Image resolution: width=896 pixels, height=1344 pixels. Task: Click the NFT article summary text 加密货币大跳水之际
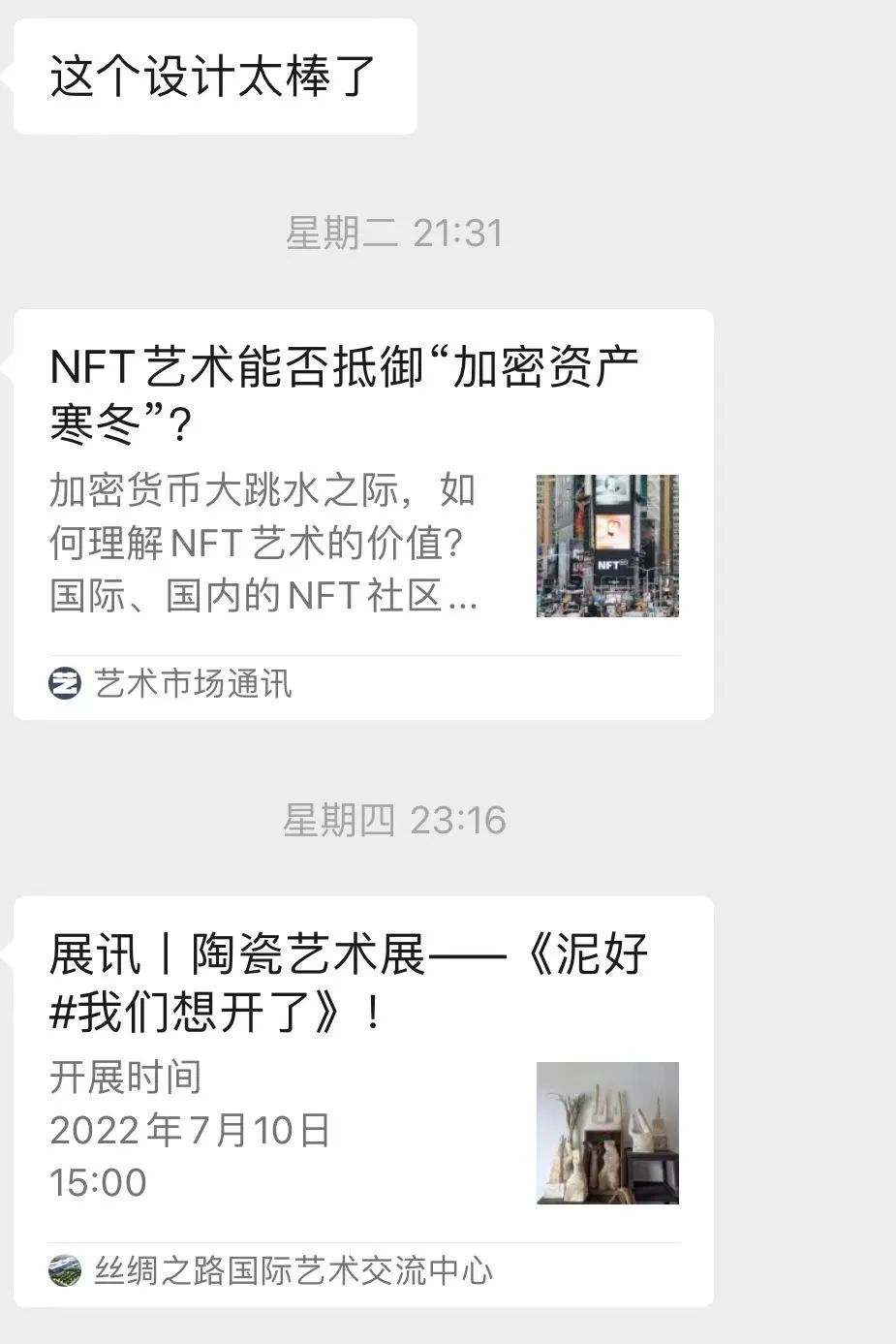(262, 492)
